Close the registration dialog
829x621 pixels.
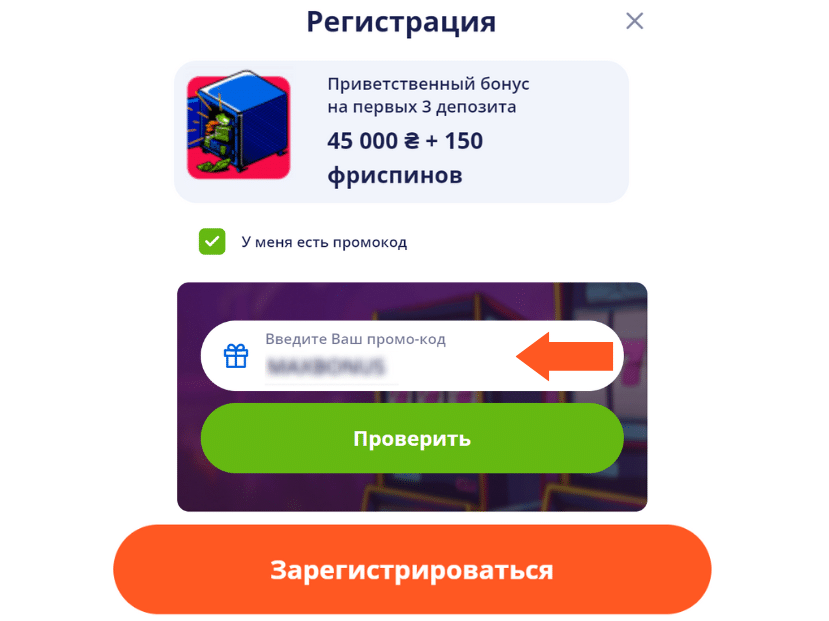pos(634,21)
